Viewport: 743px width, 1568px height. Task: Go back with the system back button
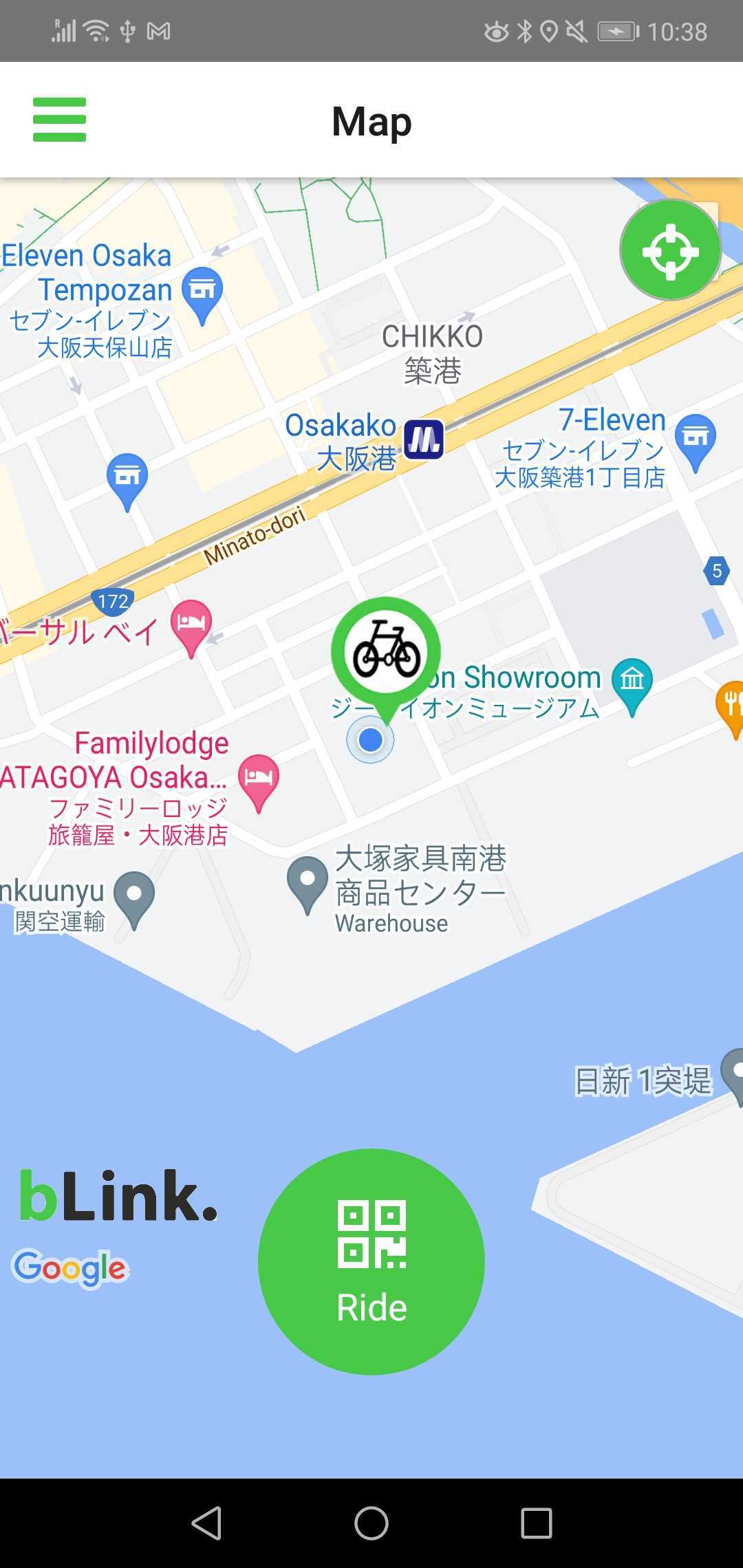[x=206, y=1523]
